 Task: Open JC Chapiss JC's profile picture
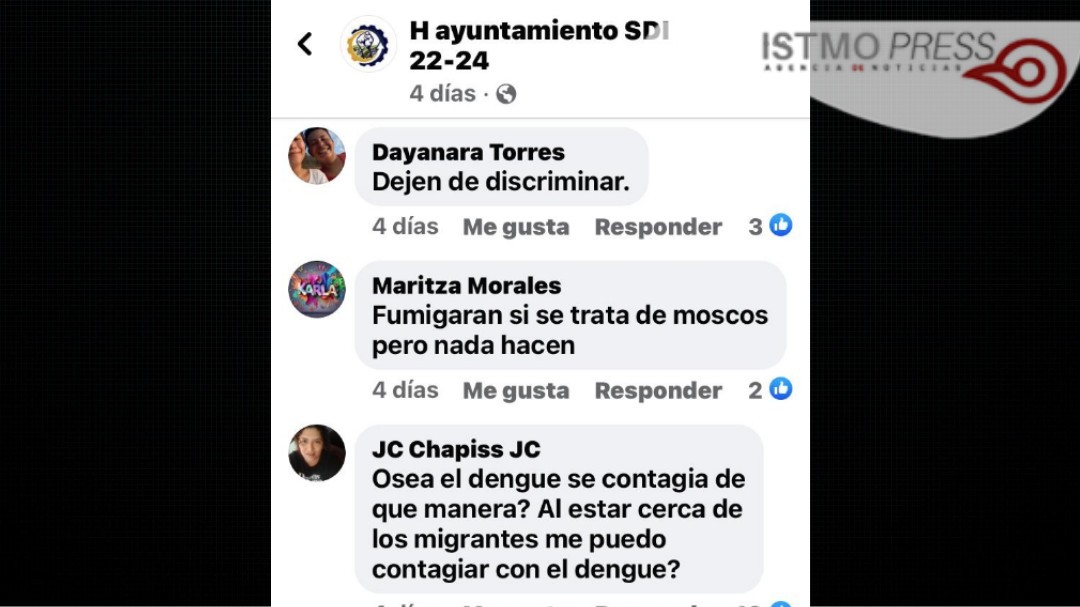[317, 453]
